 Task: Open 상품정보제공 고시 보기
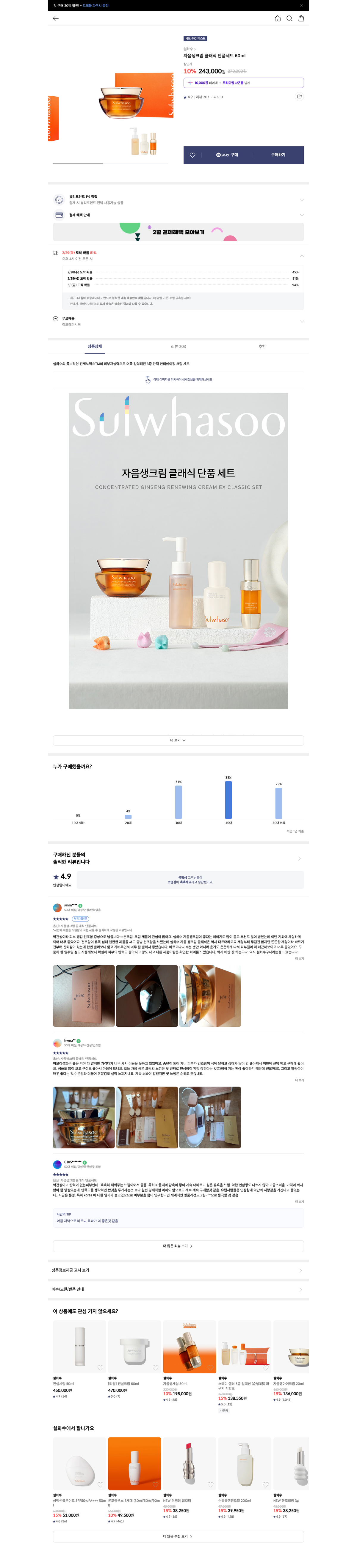(178, 1270)
